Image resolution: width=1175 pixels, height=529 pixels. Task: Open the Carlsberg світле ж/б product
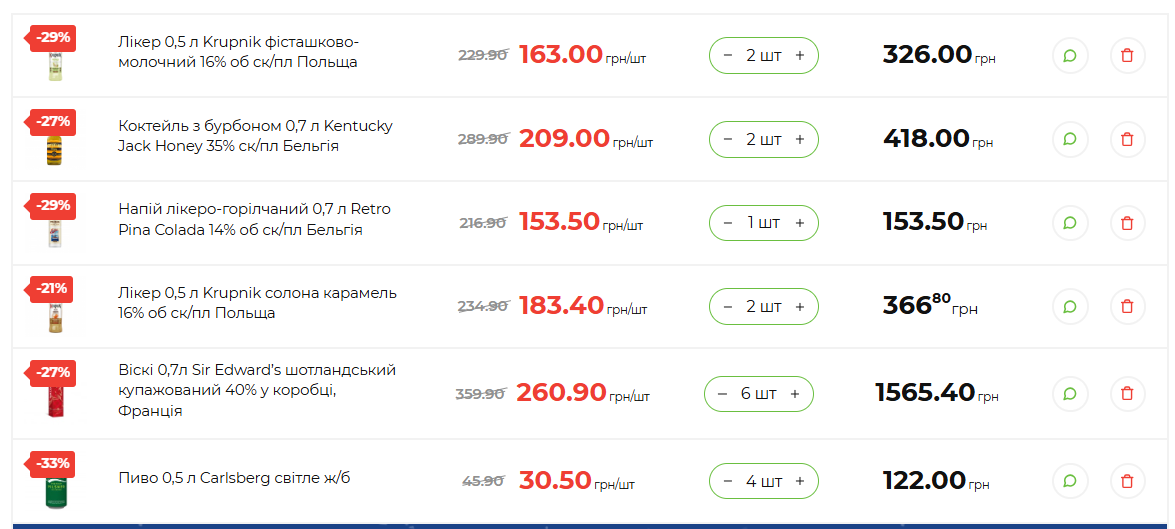[x=234, y=478]
